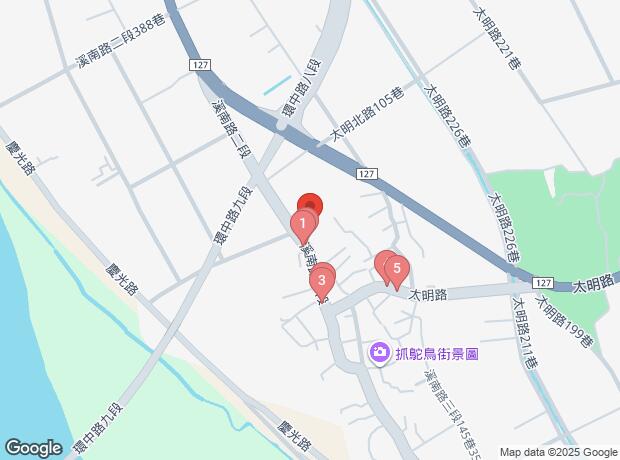The image size is (620, 460).
Task: Select map marker number 5
Action: (x=397, y=269)
